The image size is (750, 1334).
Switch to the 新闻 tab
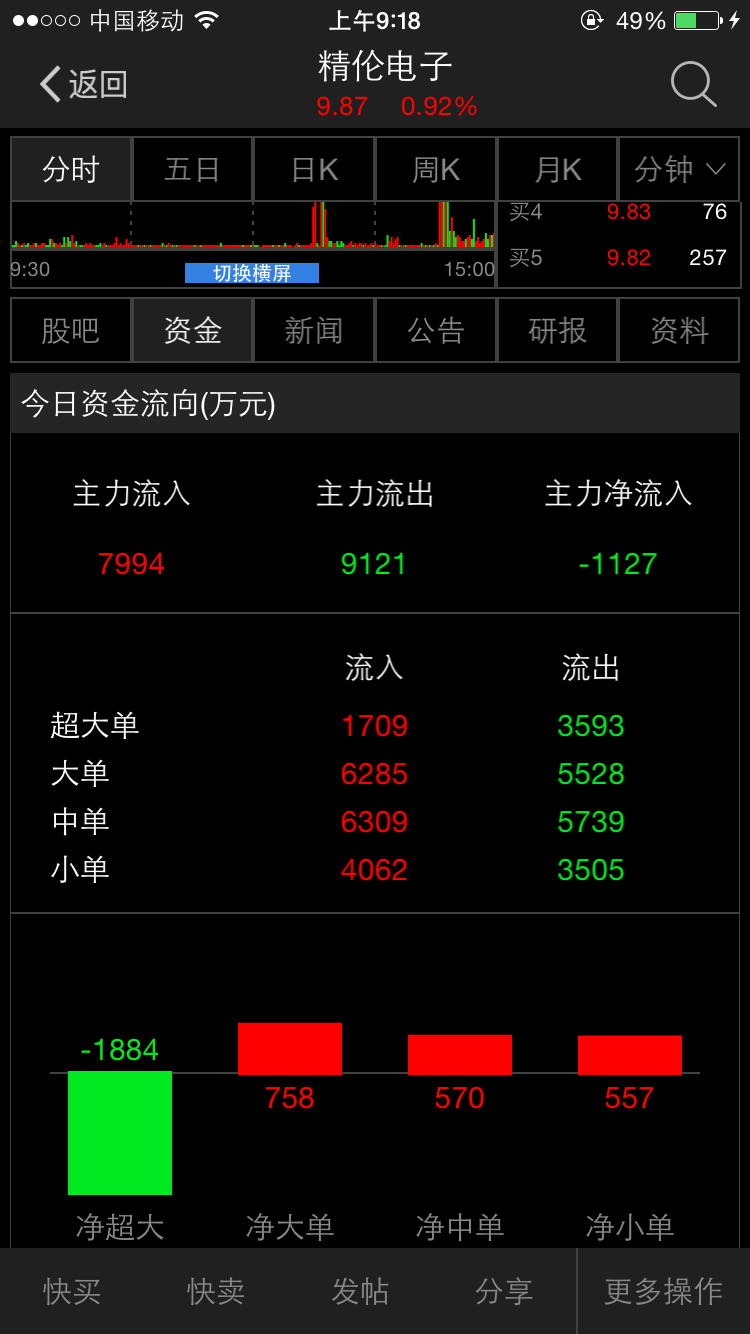[x=314, y=330]
